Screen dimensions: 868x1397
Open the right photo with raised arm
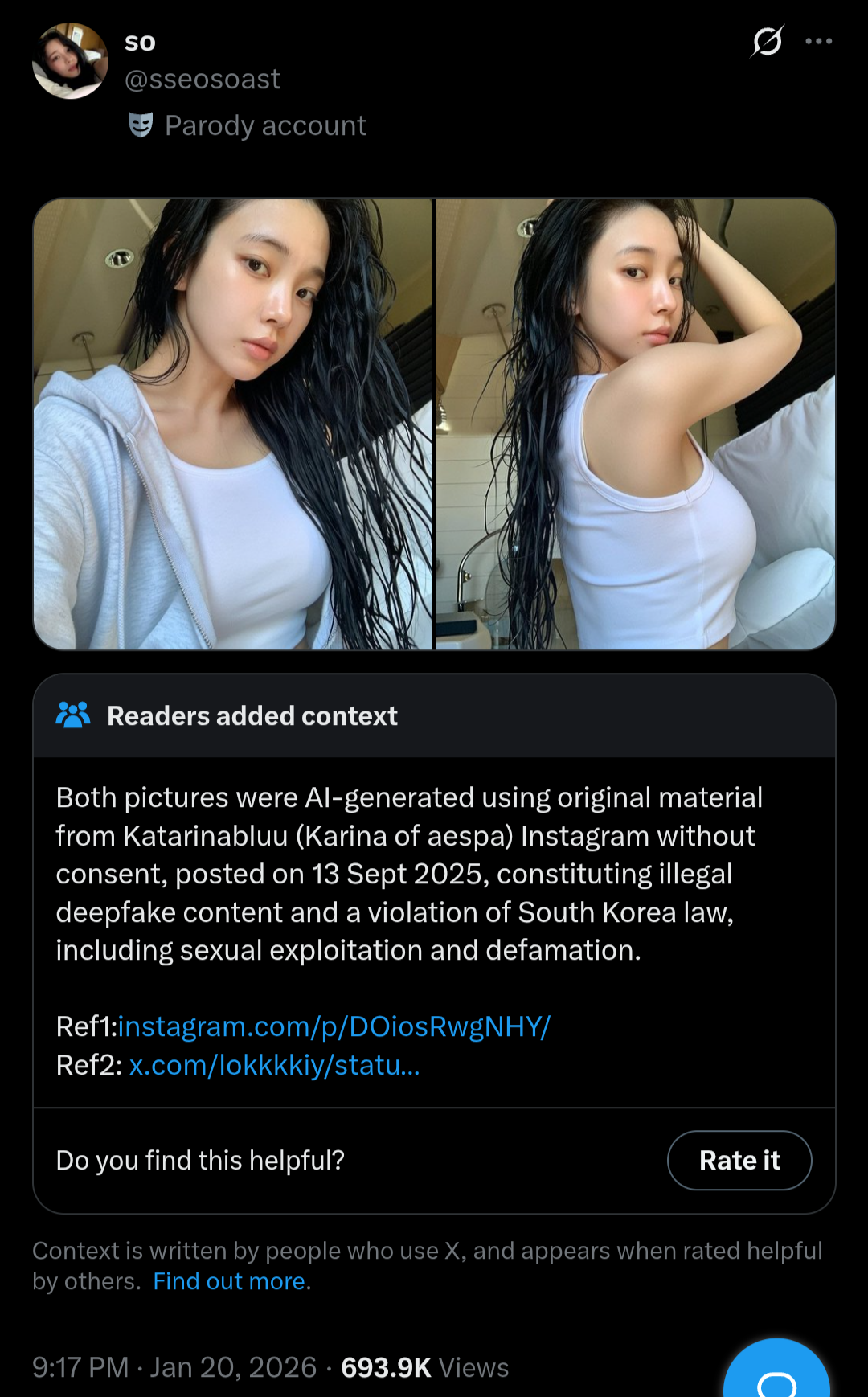pos(636,424)
